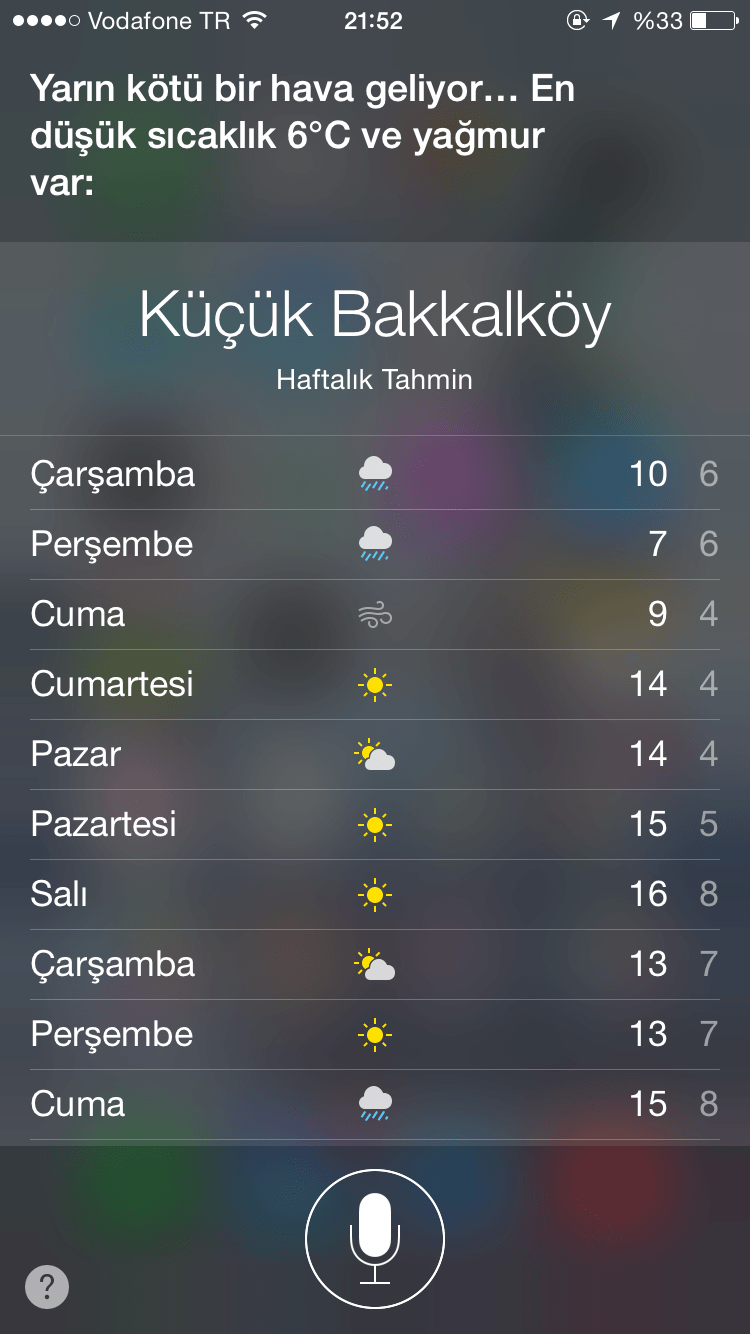The width and height of the screenshot is (750, 1334).
Task: Tap the sunny icon next to Salı
Action: click(375, 894)
